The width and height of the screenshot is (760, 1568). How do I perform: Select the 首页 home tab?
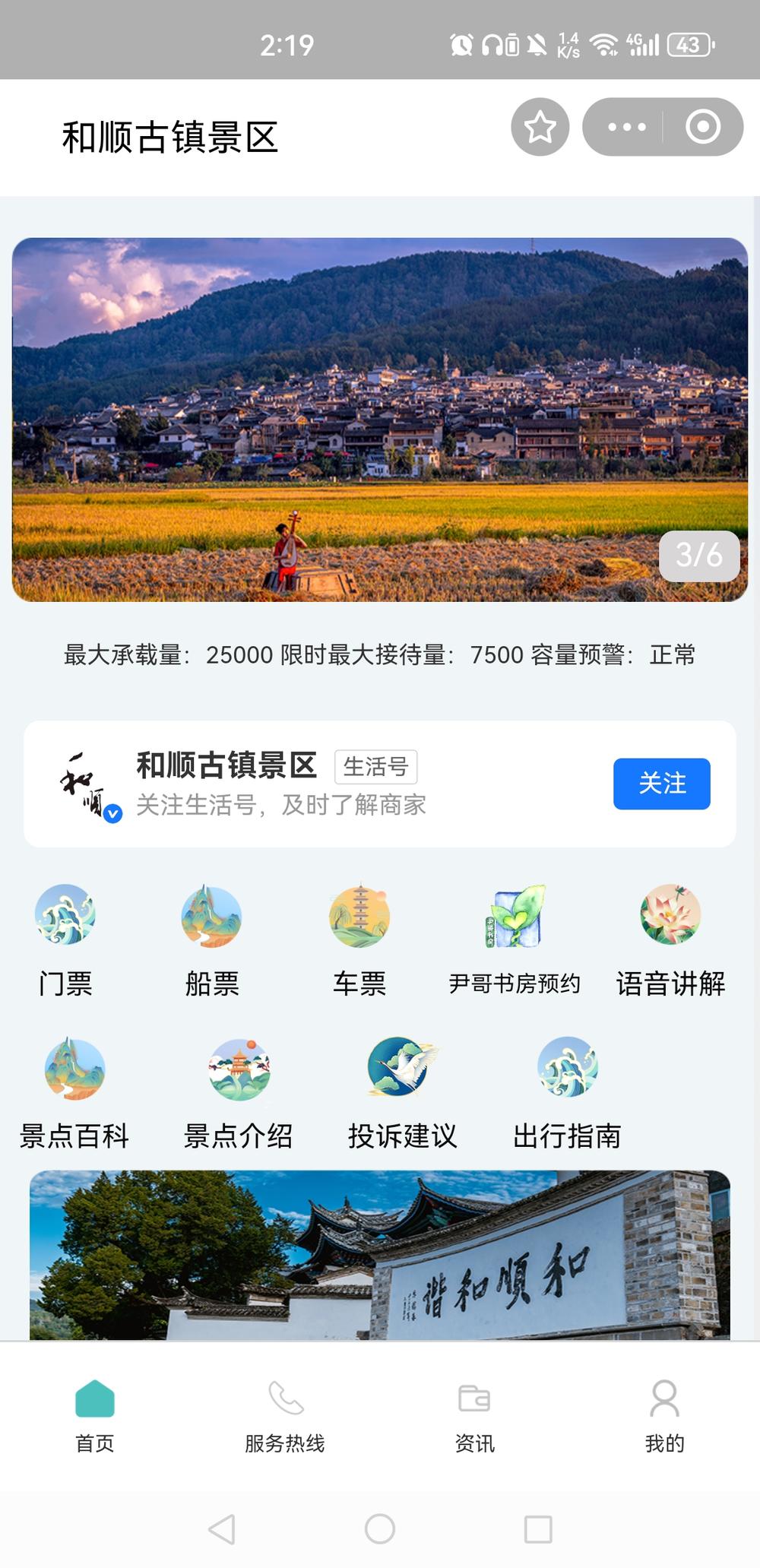pos(95,1416)
